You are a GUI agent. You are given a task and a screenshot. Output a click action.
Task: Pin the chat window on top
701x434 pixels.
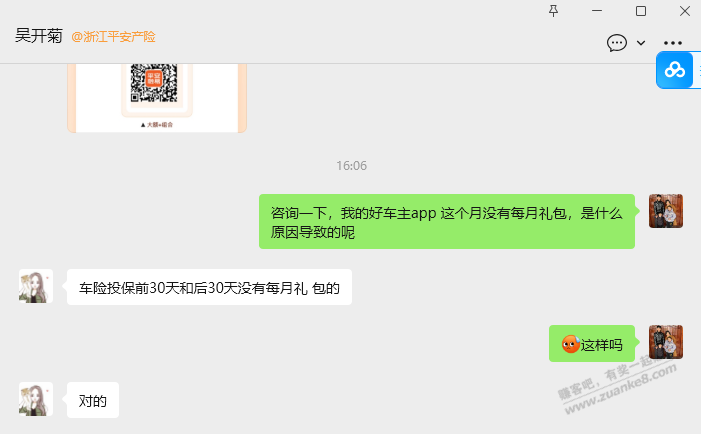[x=554, y=10]
